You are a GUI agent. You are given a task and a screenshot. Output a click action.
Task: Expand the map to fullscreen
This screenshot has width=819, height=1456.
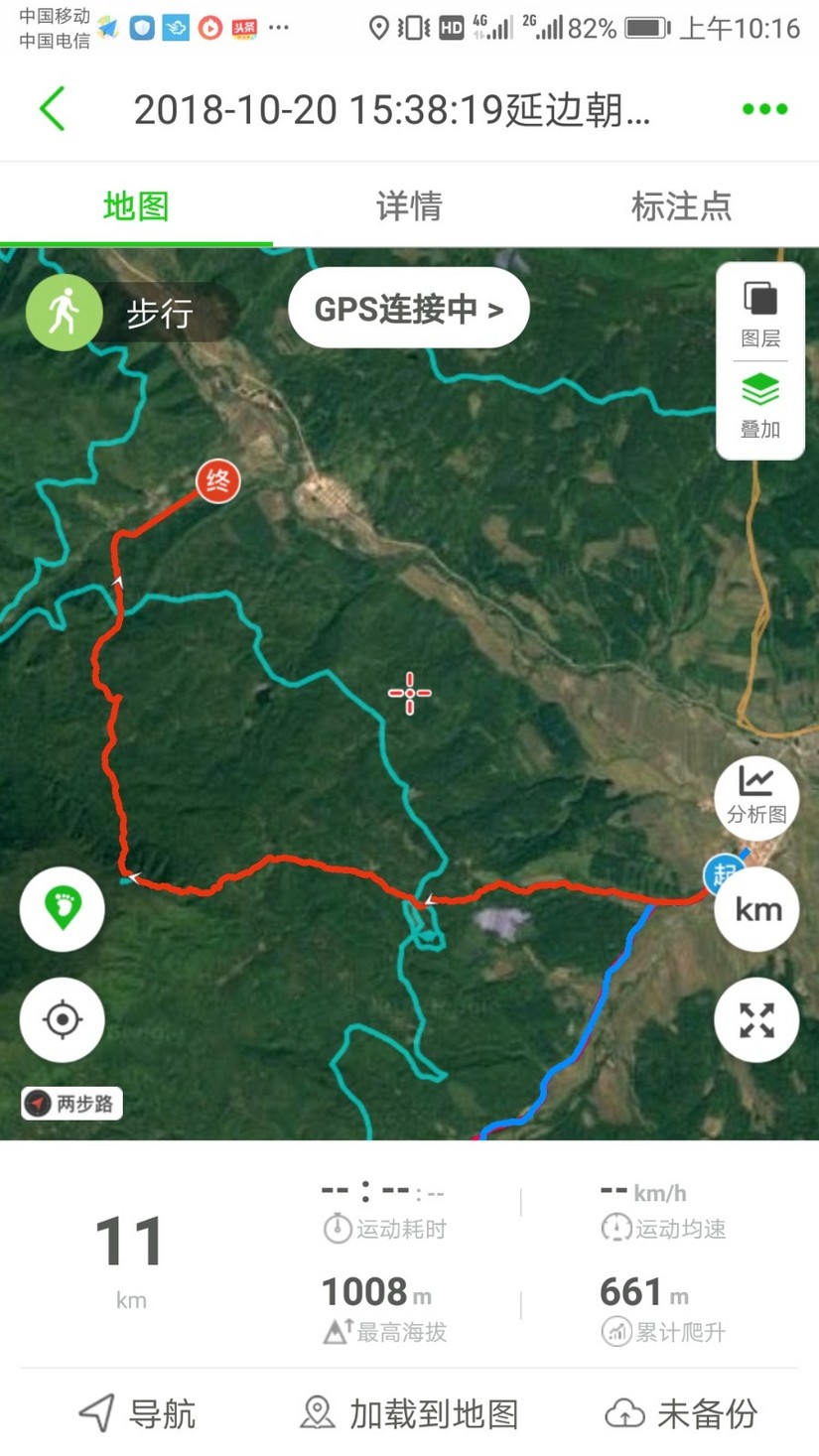point(756,1020)
